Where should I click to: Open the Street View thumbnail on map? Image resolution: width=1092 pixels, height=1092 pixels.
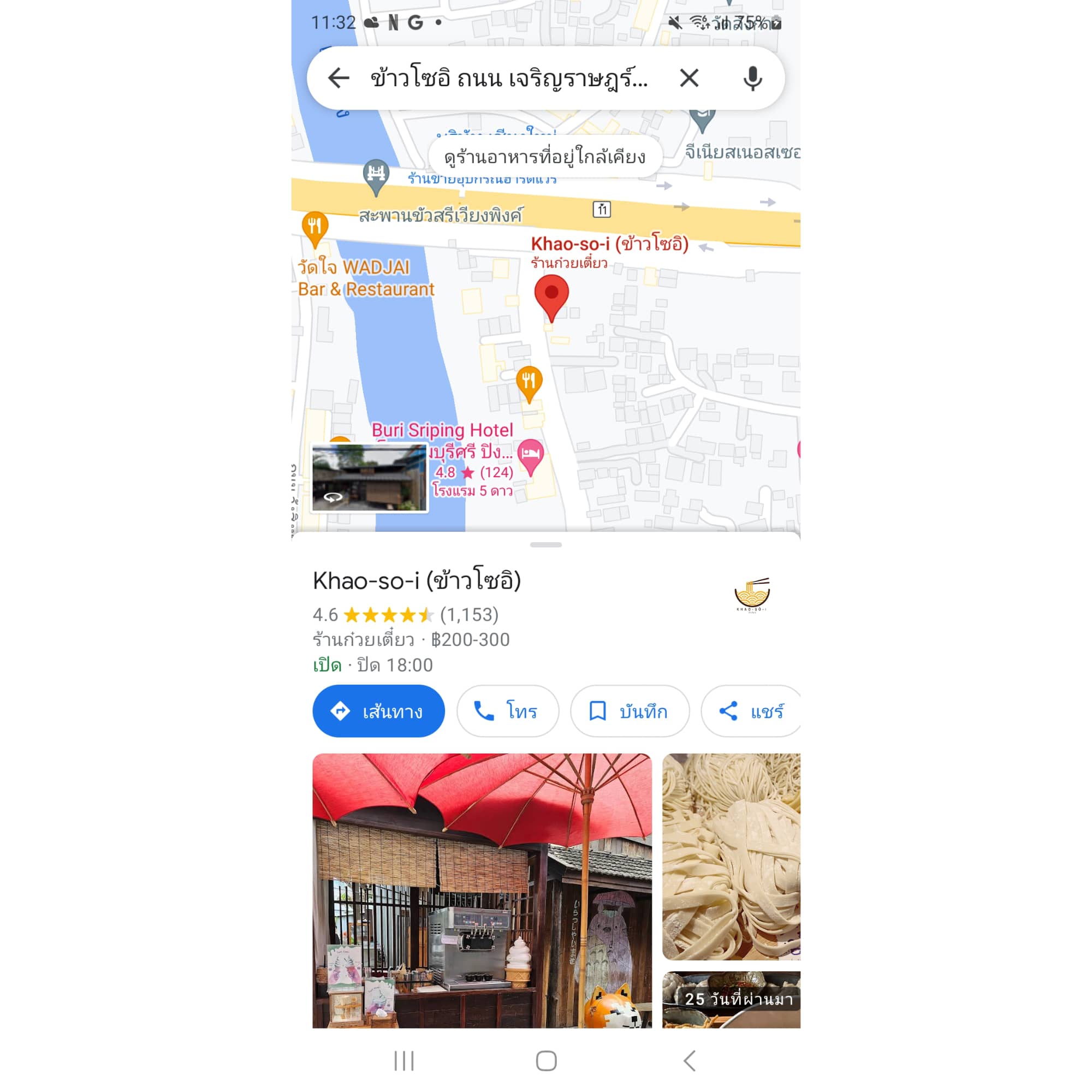(369, 478)
